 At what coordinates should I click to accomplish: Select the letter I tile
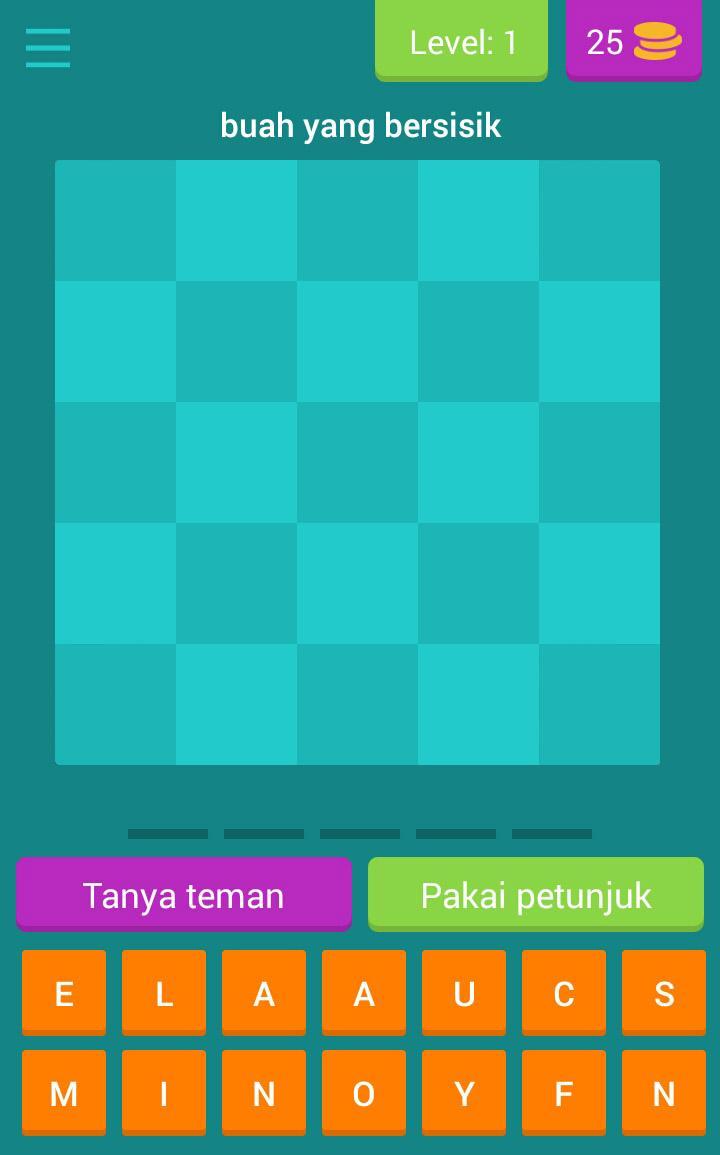164,1093
